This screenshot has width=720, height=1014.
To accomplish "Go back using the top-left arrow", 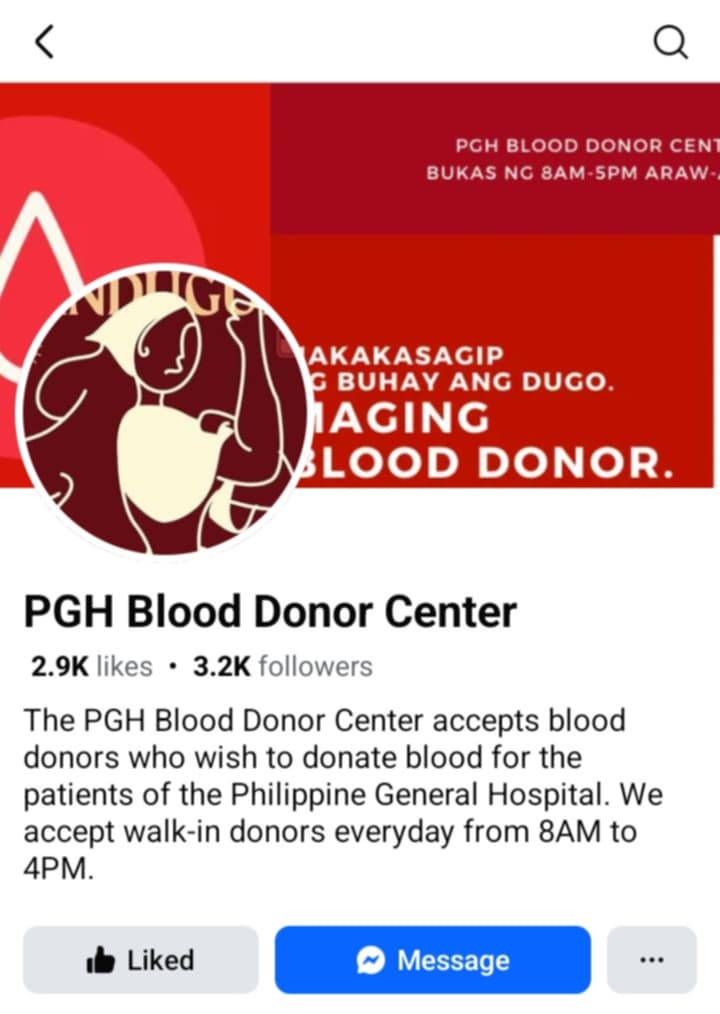I will tap(44, 42).
